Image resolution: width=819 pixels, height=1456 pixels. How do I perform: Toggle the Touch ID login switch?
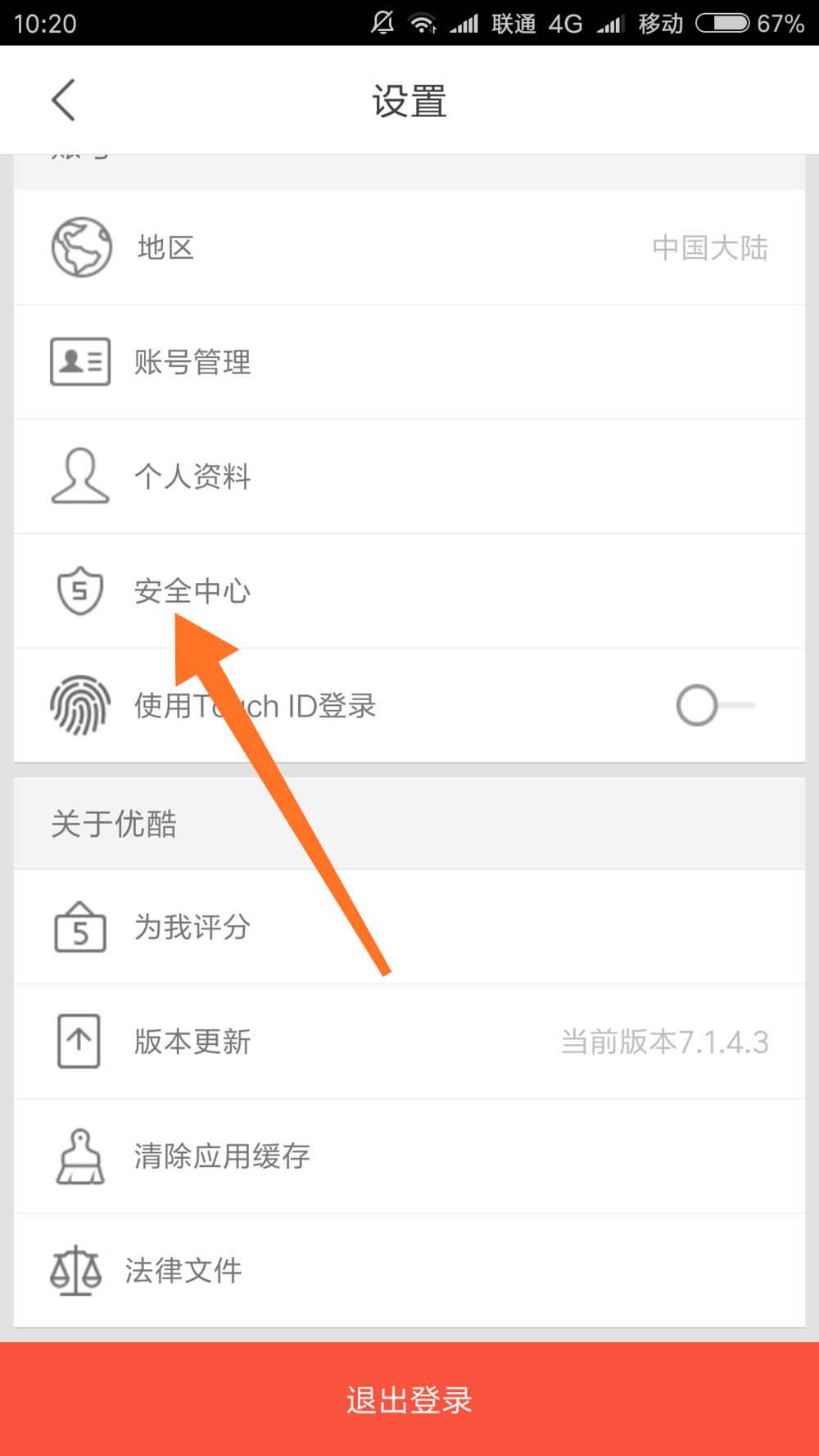[714, 705]
